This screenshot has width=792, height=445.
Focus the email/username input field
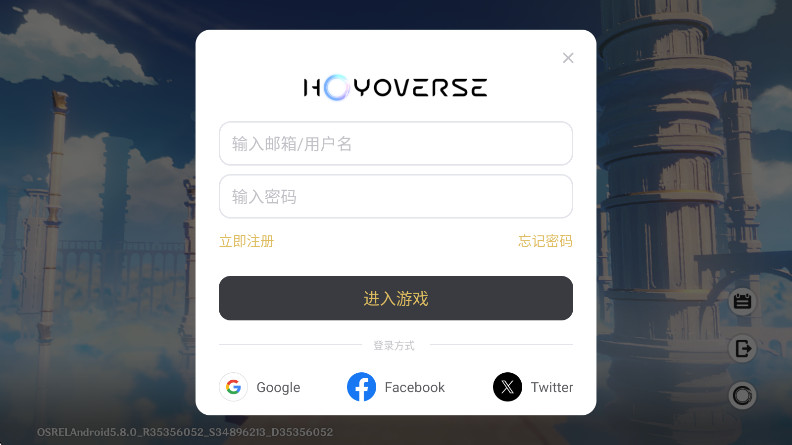395,144
